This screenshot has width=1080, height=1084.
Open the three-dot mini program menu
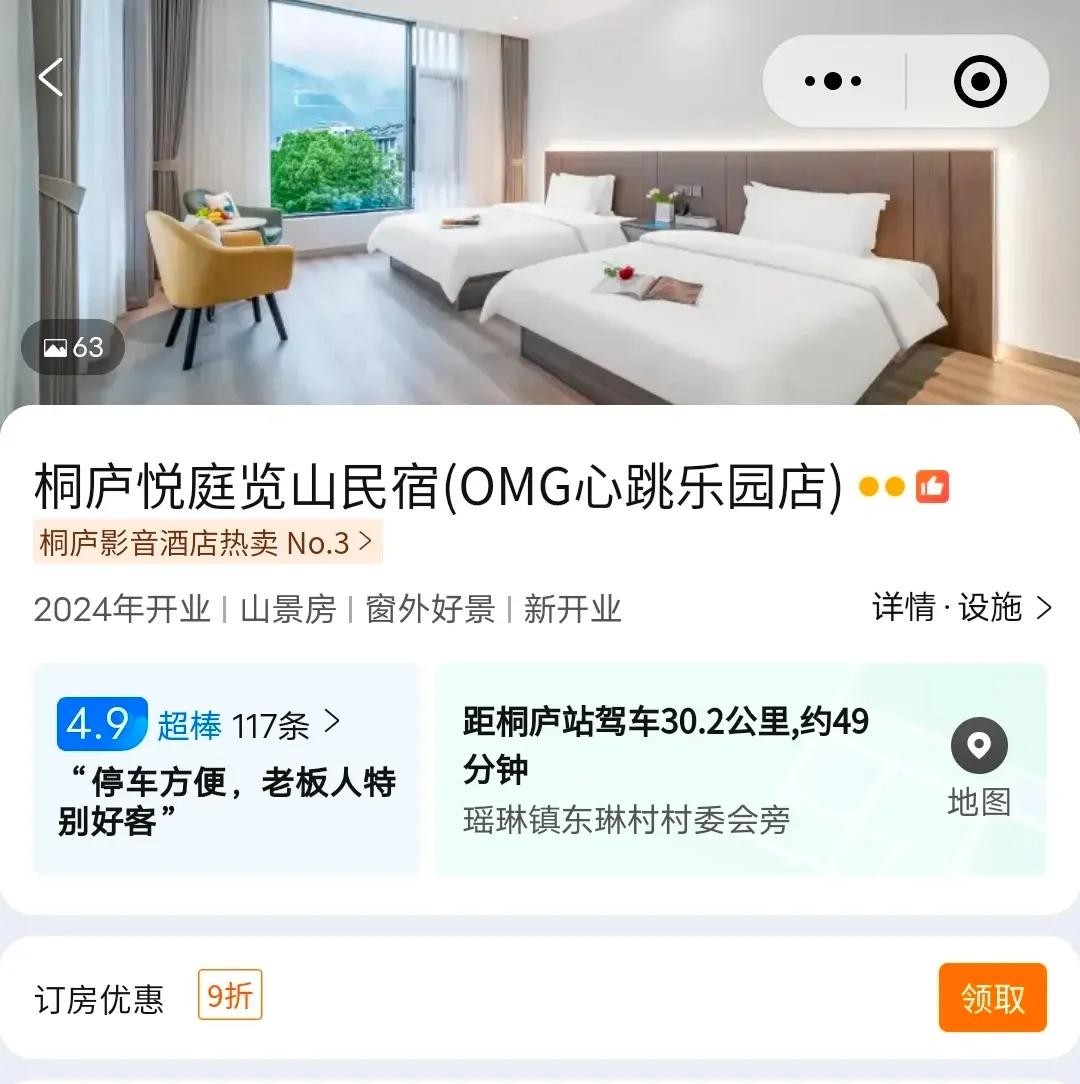[x=833, y=81]
